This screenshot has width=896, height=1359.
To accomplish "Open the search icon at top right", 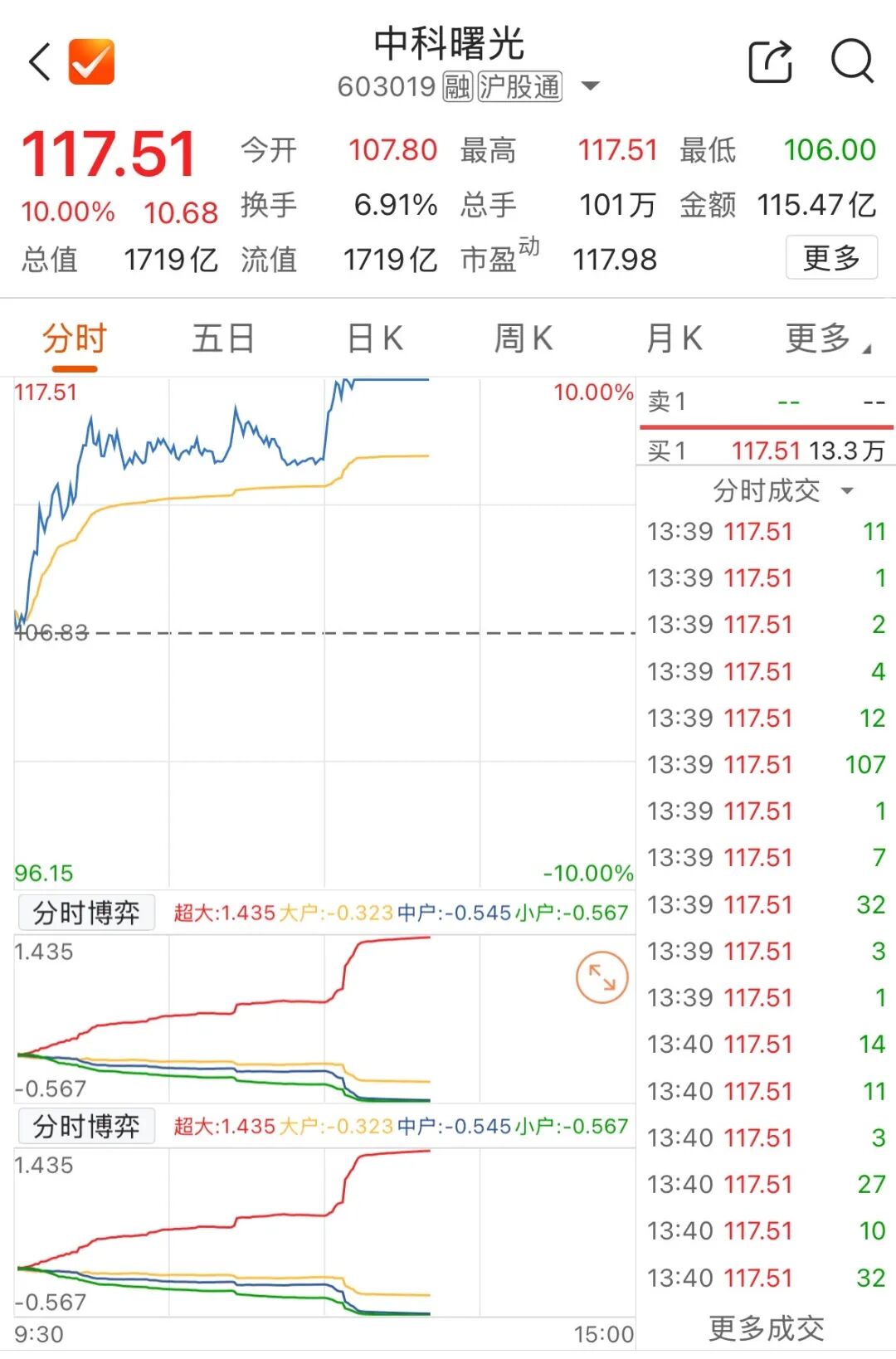I will coord(850,61).
